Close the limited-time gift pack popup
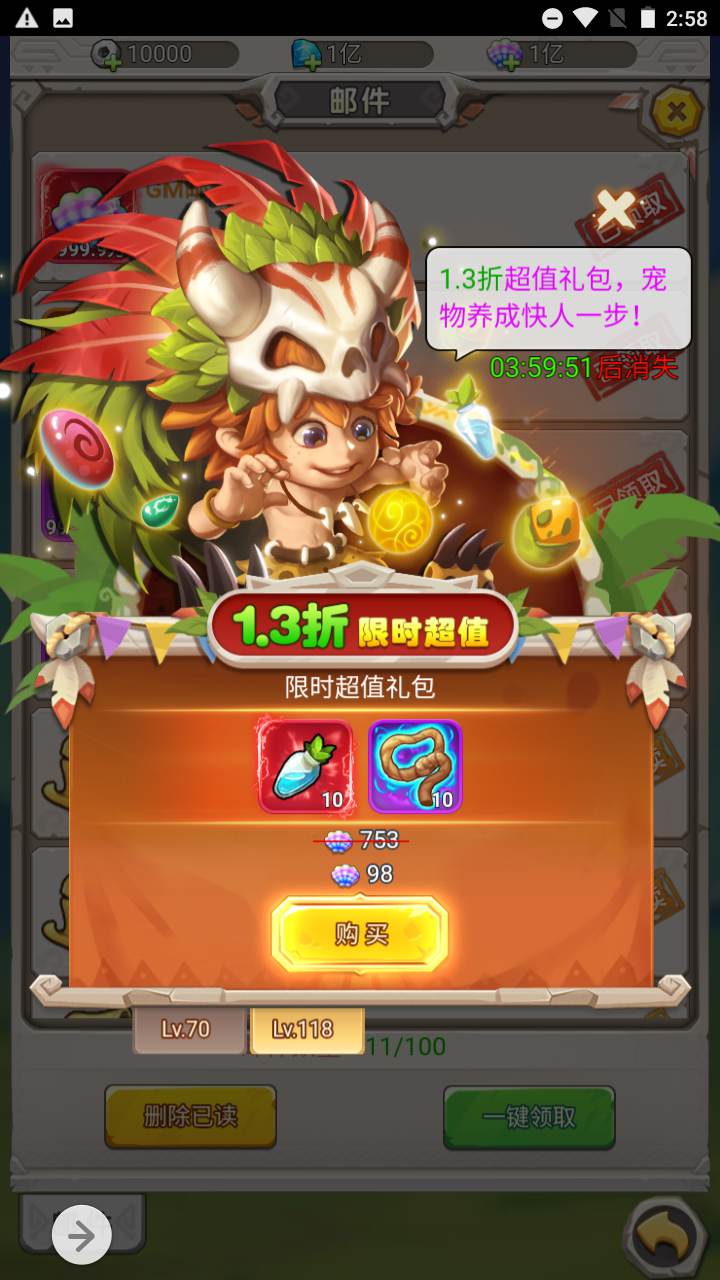 tap(616, 209)
